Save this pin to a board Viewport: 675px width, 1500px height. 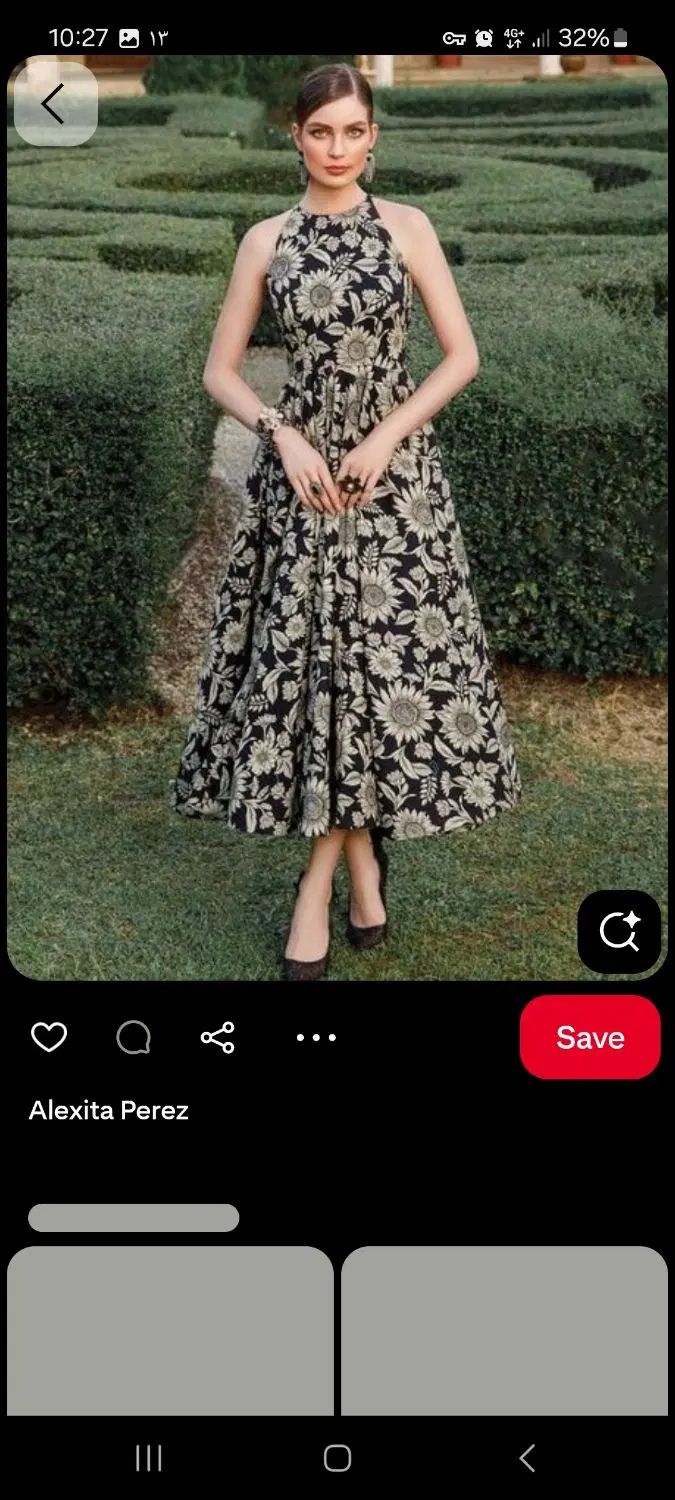click(x=590, y=1037)
